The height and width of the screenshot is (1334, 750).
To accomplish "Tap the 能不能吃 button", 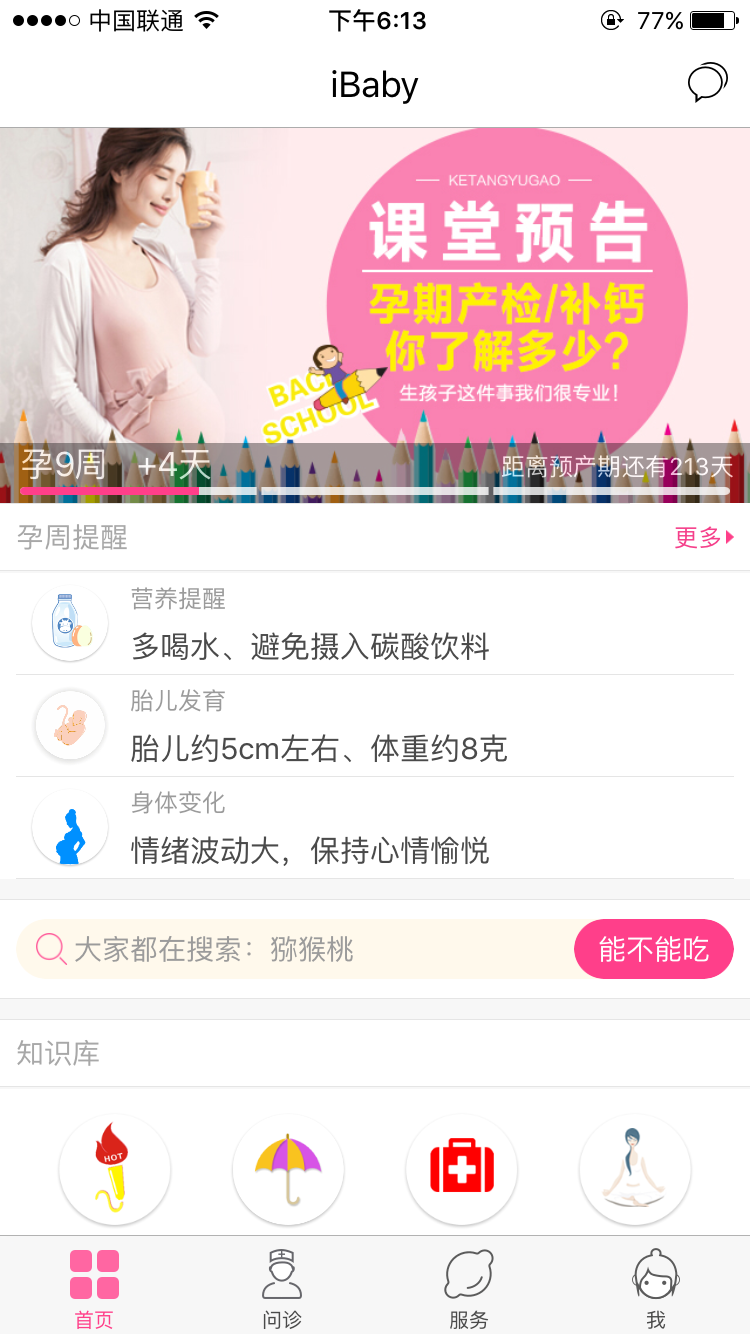I will click(653, 949).
